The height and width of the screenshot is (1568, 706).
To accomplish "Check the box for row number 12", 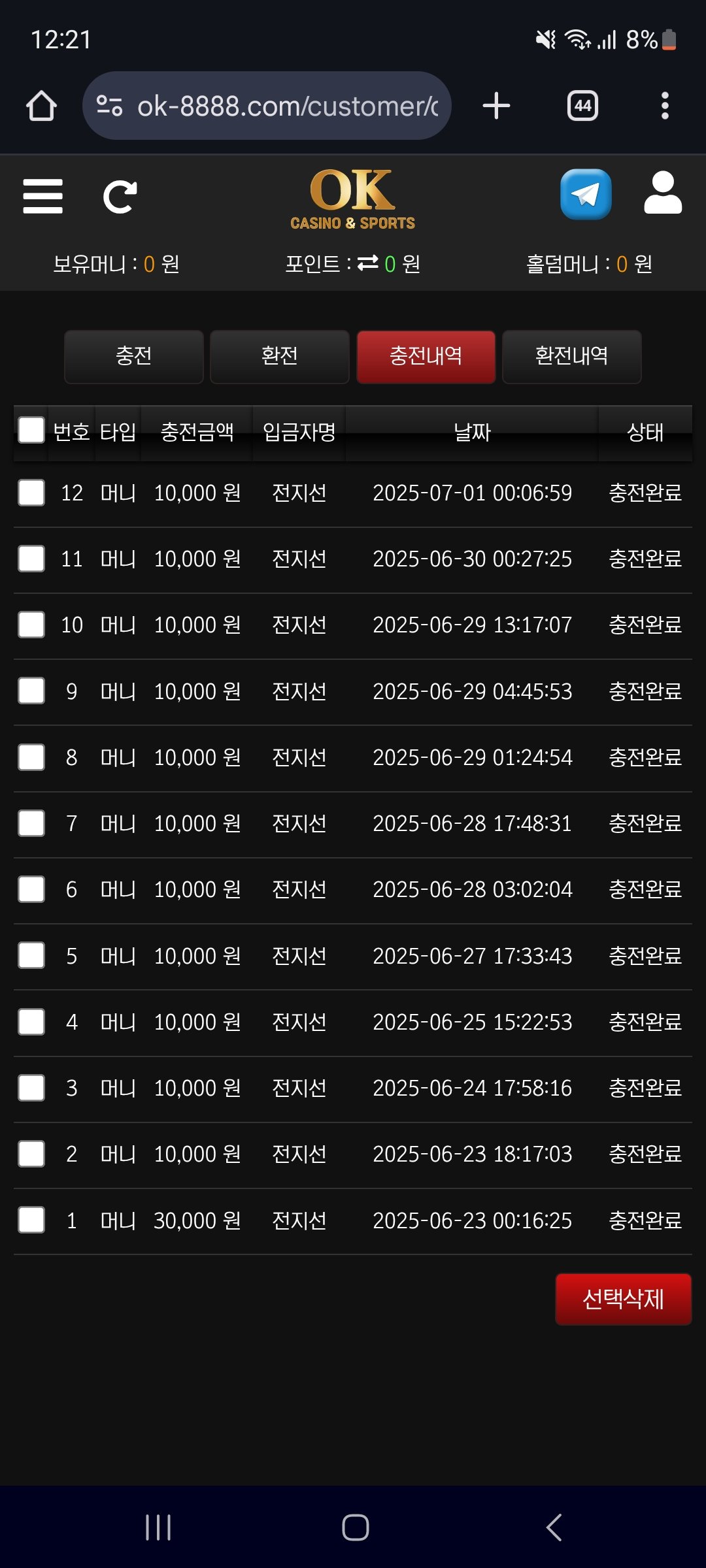I will coord(31,493).
